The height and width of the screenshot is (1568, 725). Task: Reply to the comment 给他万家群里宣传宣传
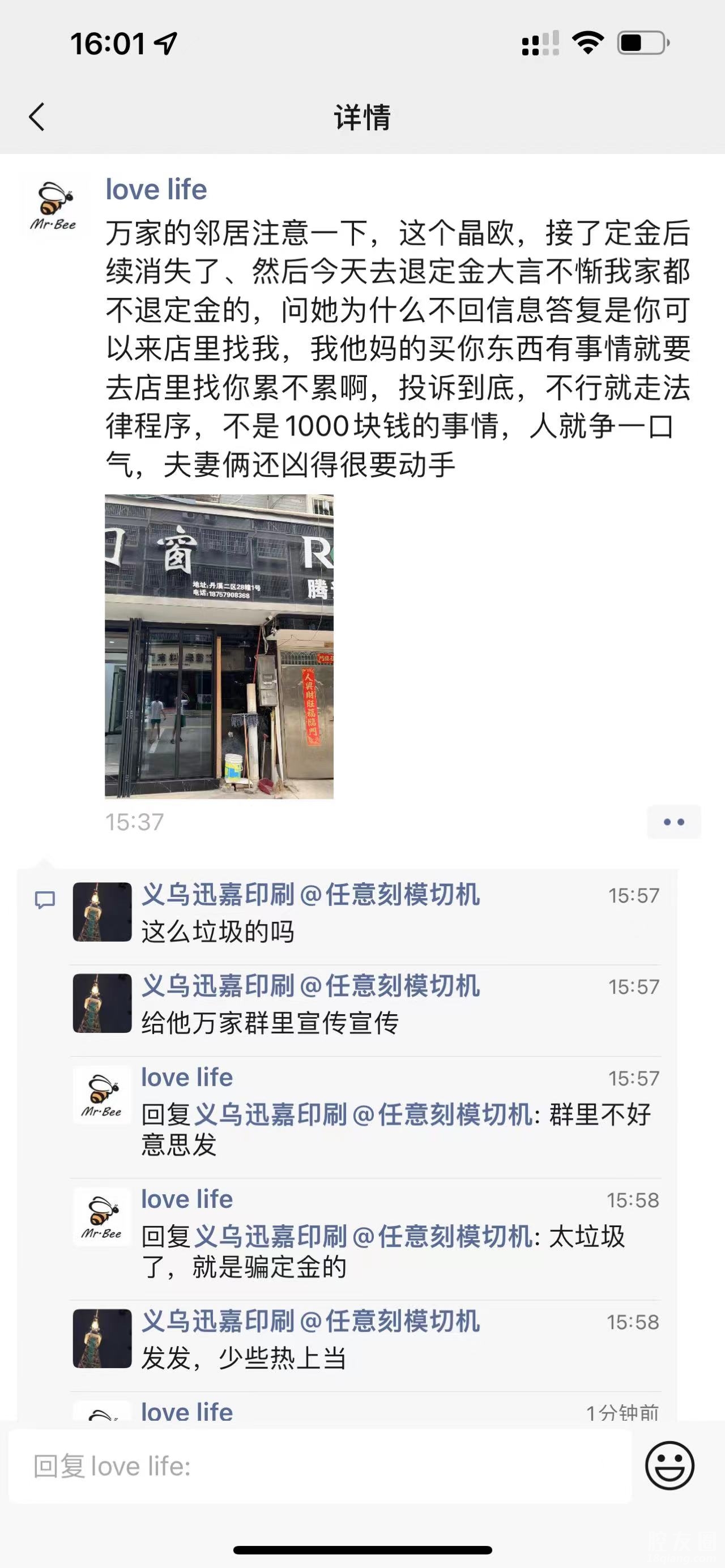click(x=270, y=1023)
